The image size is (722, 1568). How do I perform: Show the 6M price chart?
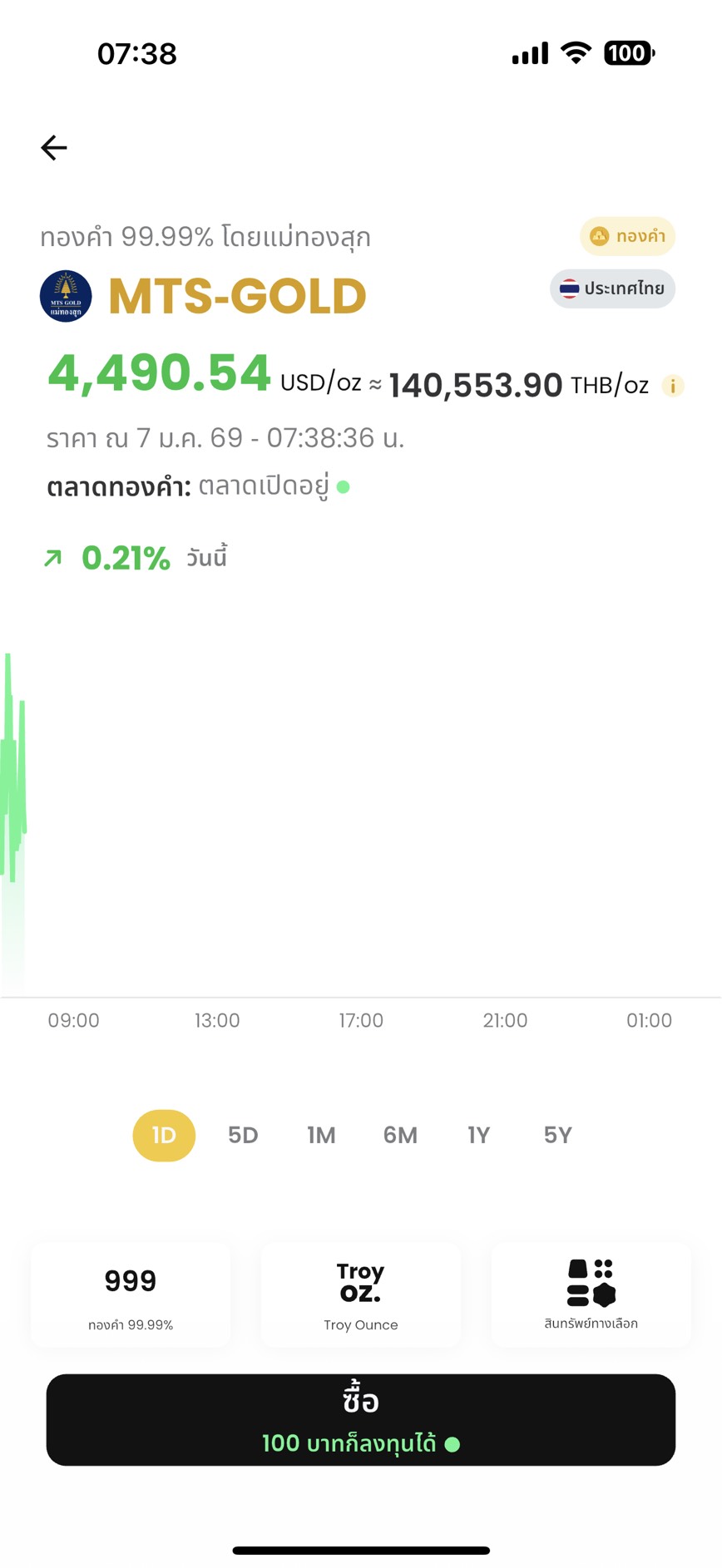[400, 1135]
